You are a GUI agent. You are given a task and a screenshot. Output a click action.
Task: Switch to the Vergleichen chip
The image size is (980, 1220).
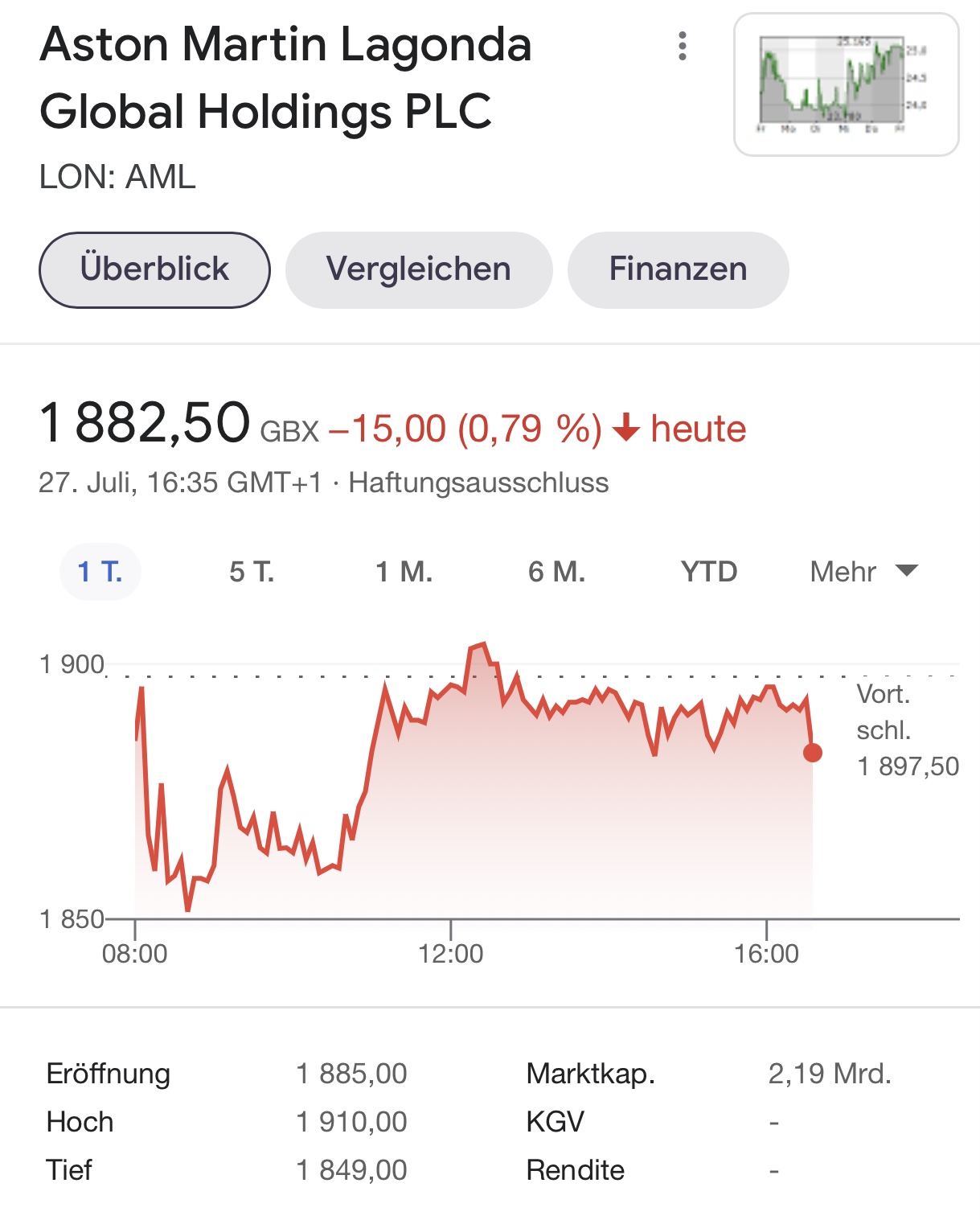tap(419, 269)
